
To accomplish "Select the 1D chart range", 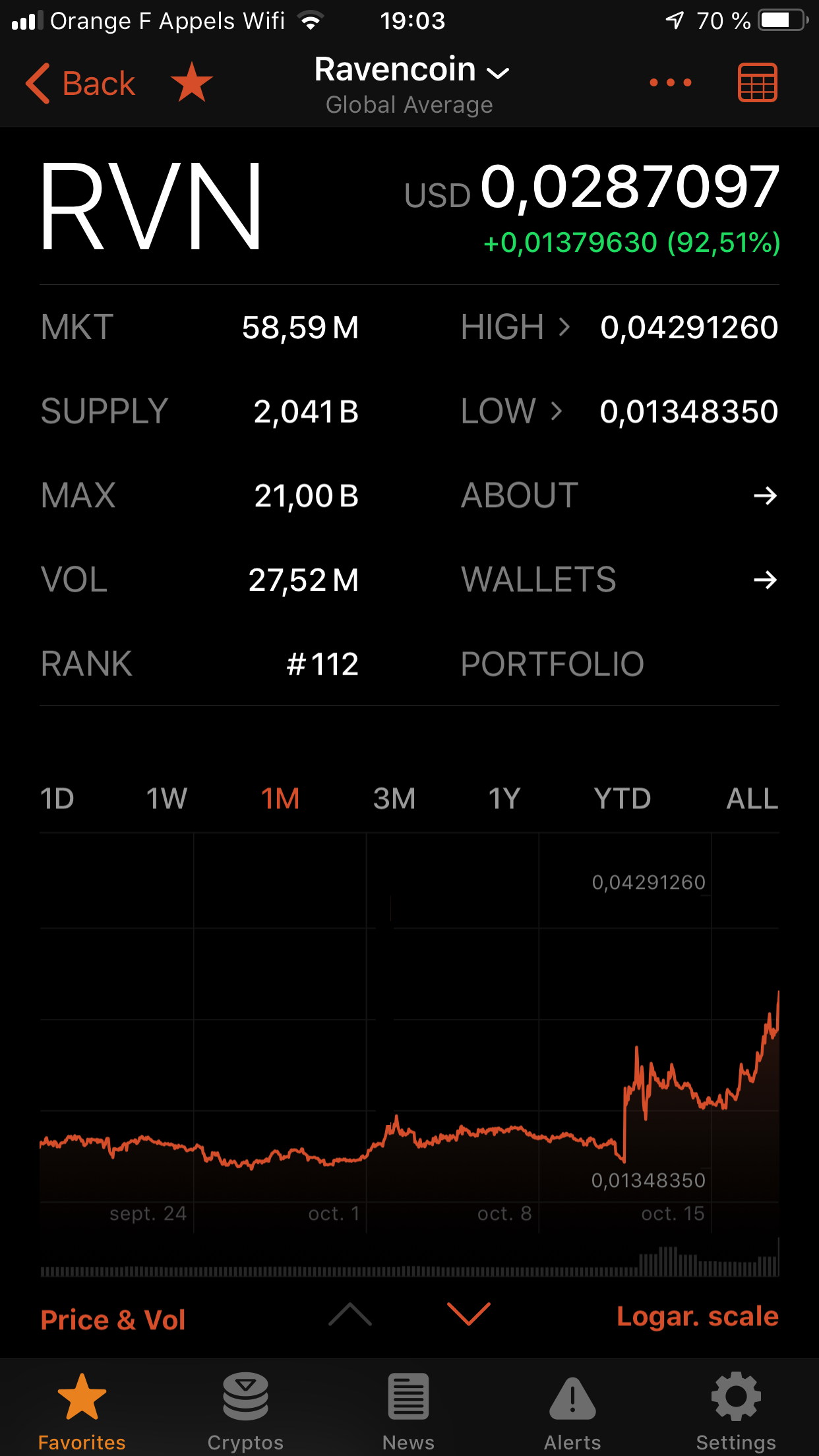I will pyautogui.click(x=57, y=799).
